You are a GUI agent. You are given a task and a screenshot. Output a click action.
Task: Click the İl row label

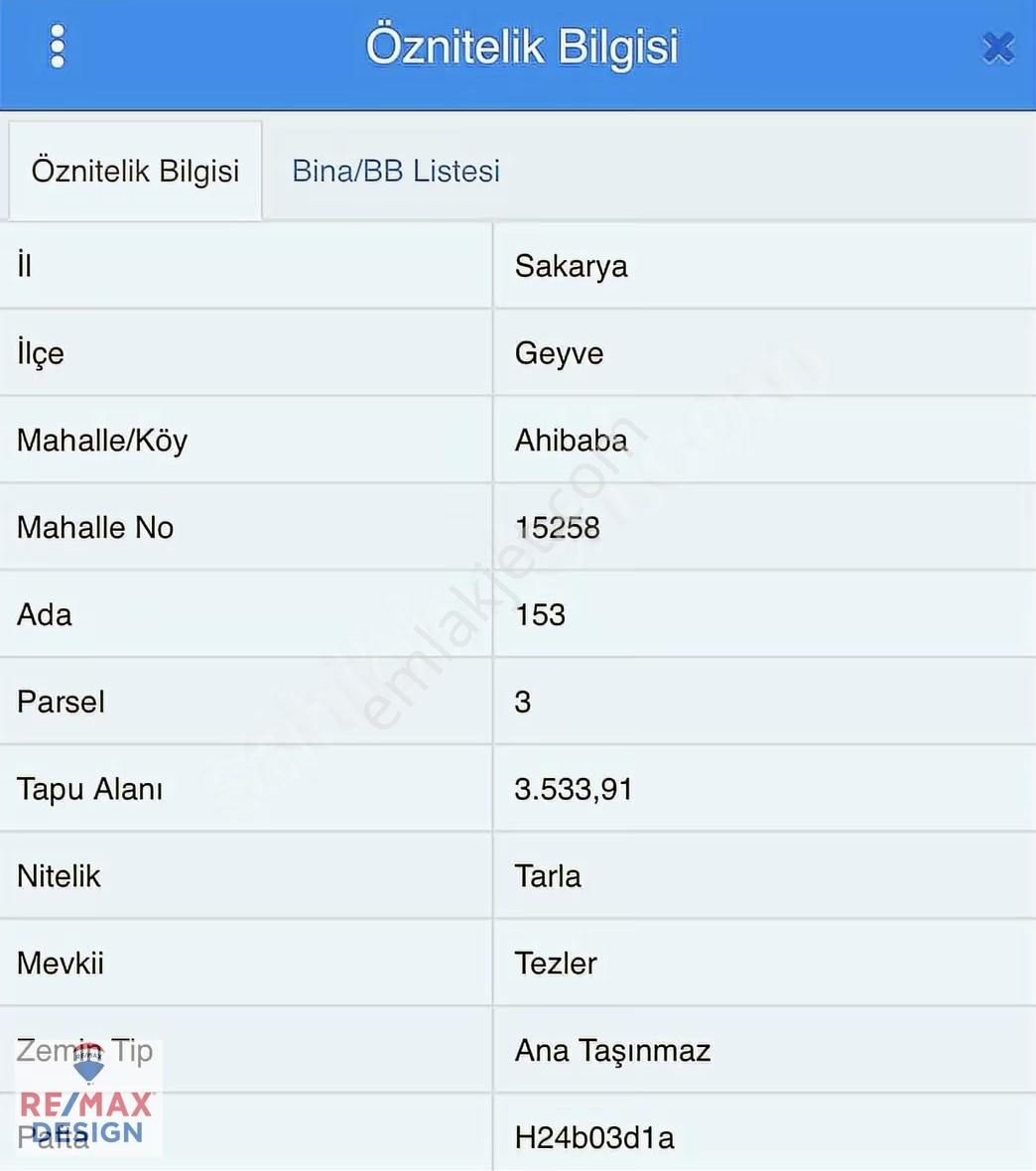(x=24, y=266)
